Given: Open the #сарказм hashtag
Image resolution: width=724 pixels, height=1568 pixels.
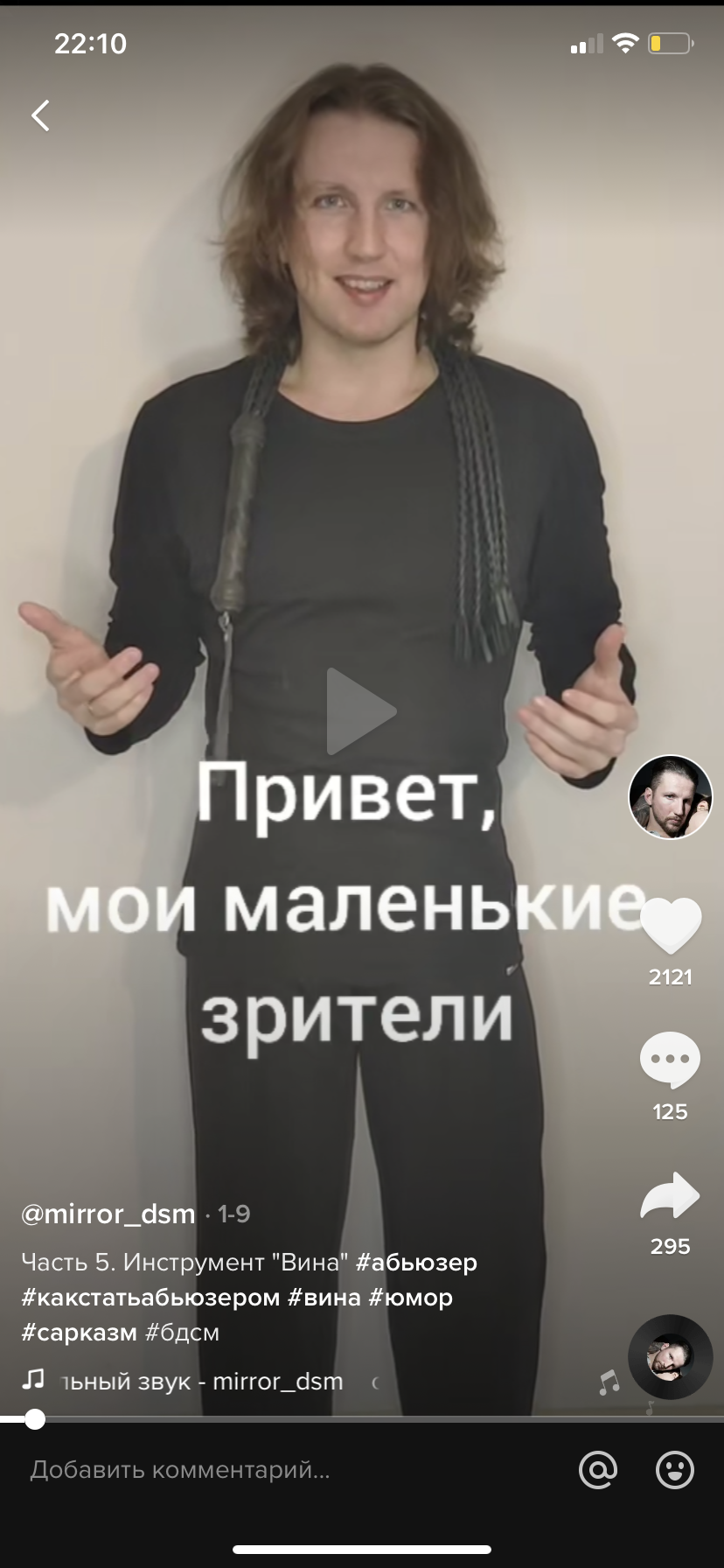Looking at the screenshot, I should 79,1332.
